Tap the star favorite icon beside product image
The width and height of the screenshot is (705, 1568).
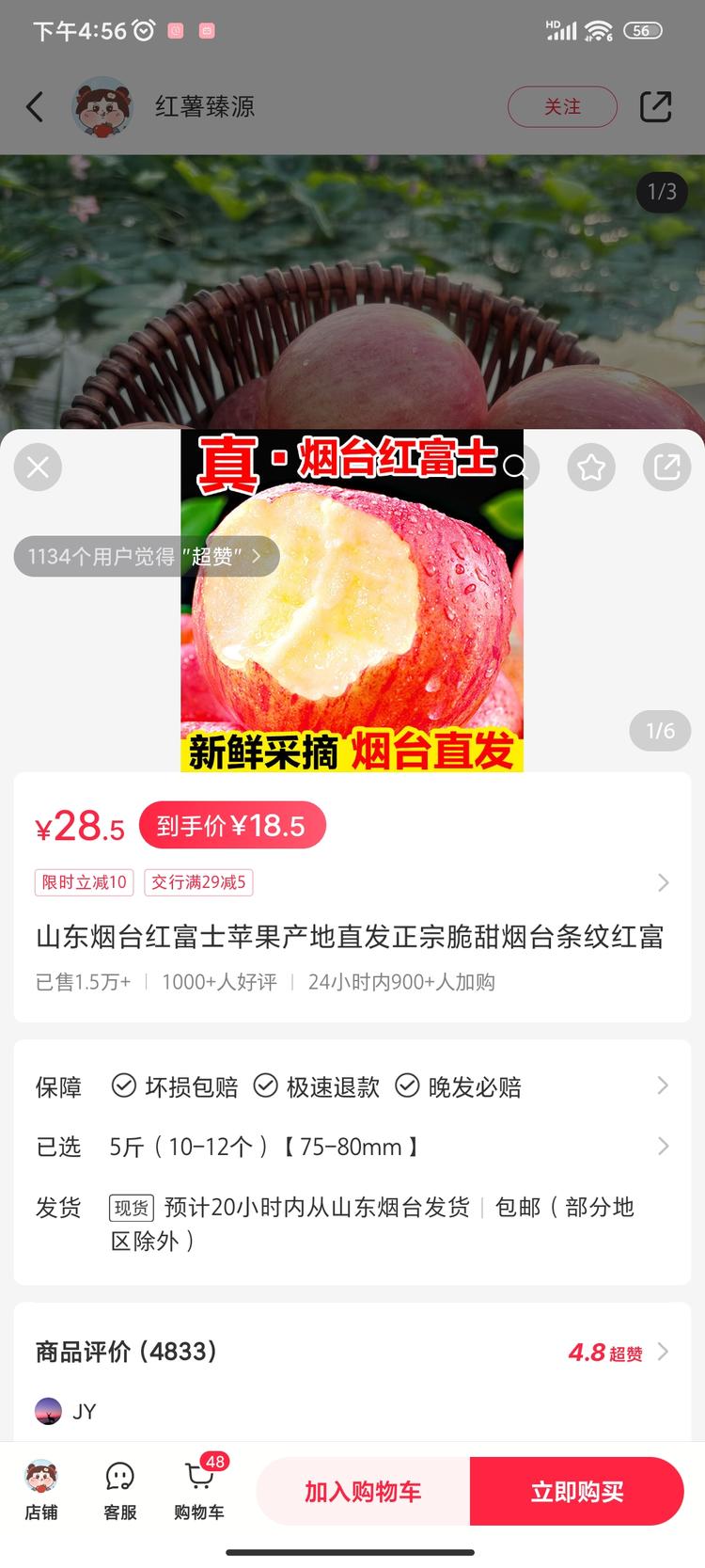pyautogui.click(x=591, y=467)
